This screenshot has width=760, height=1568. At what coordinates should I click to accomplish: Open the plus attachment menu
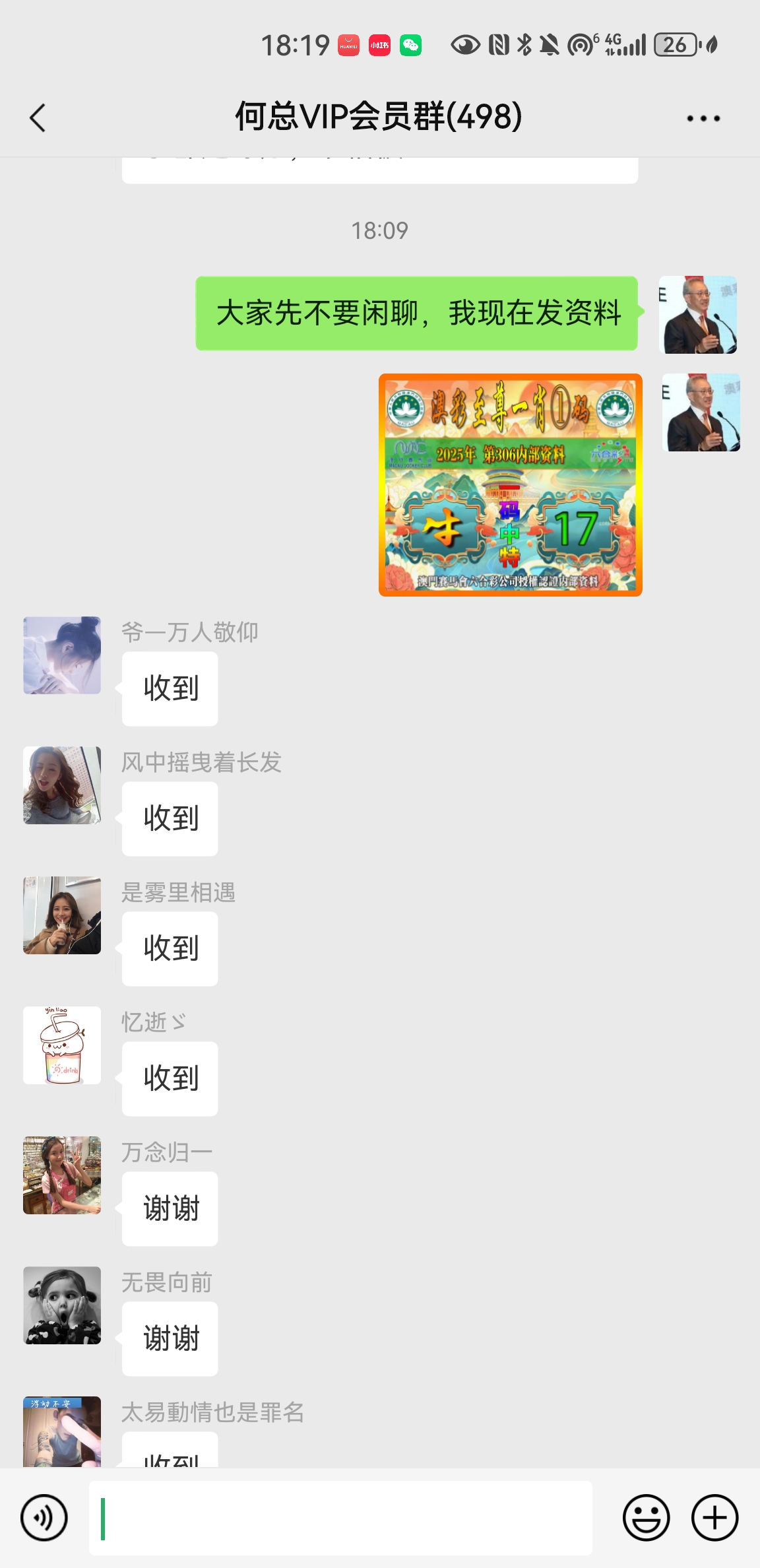coord(714,1517)
